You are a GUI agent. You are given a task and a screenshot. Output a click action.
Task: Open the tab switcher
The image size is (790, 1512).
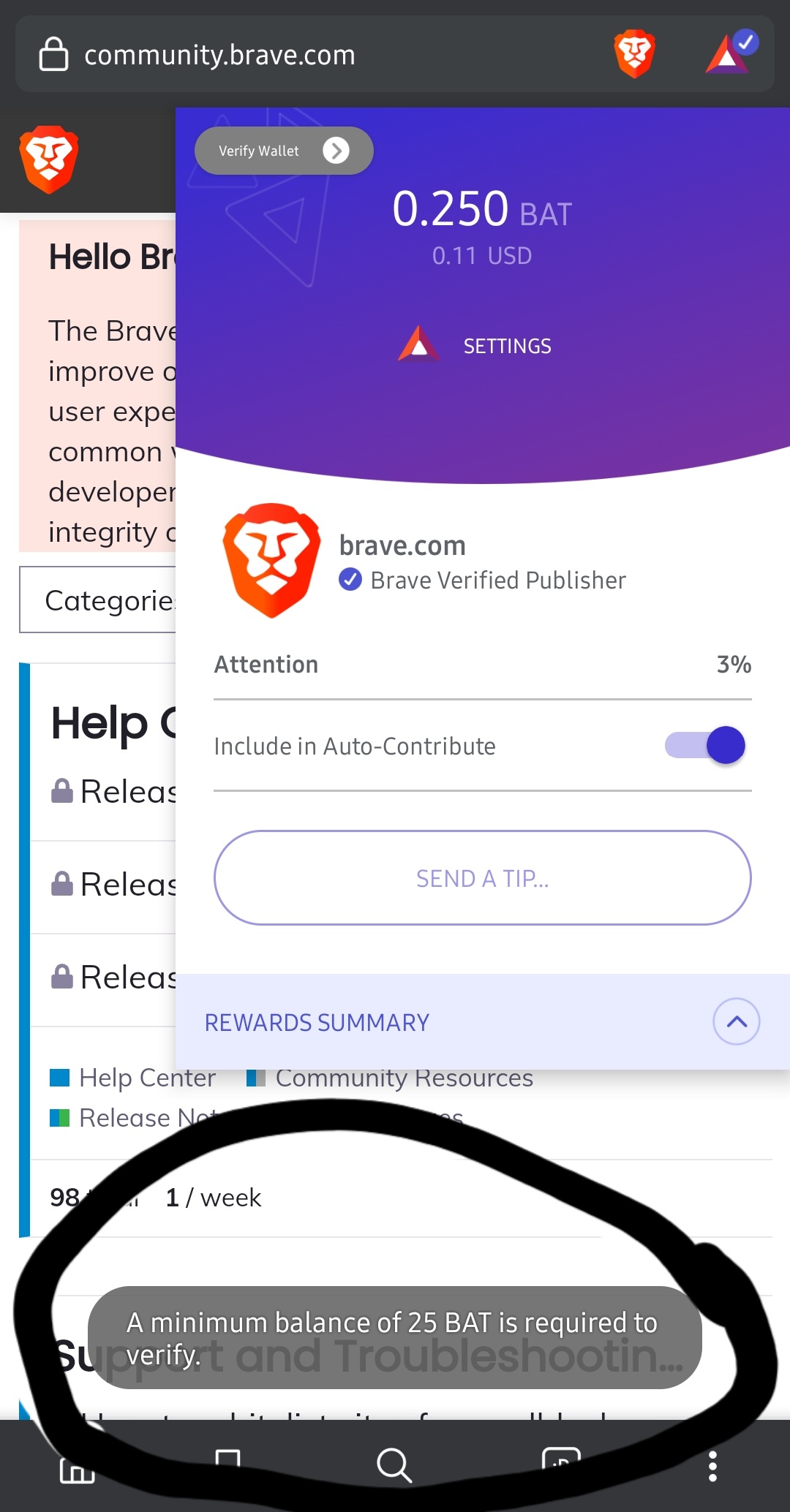(561, 1464)
